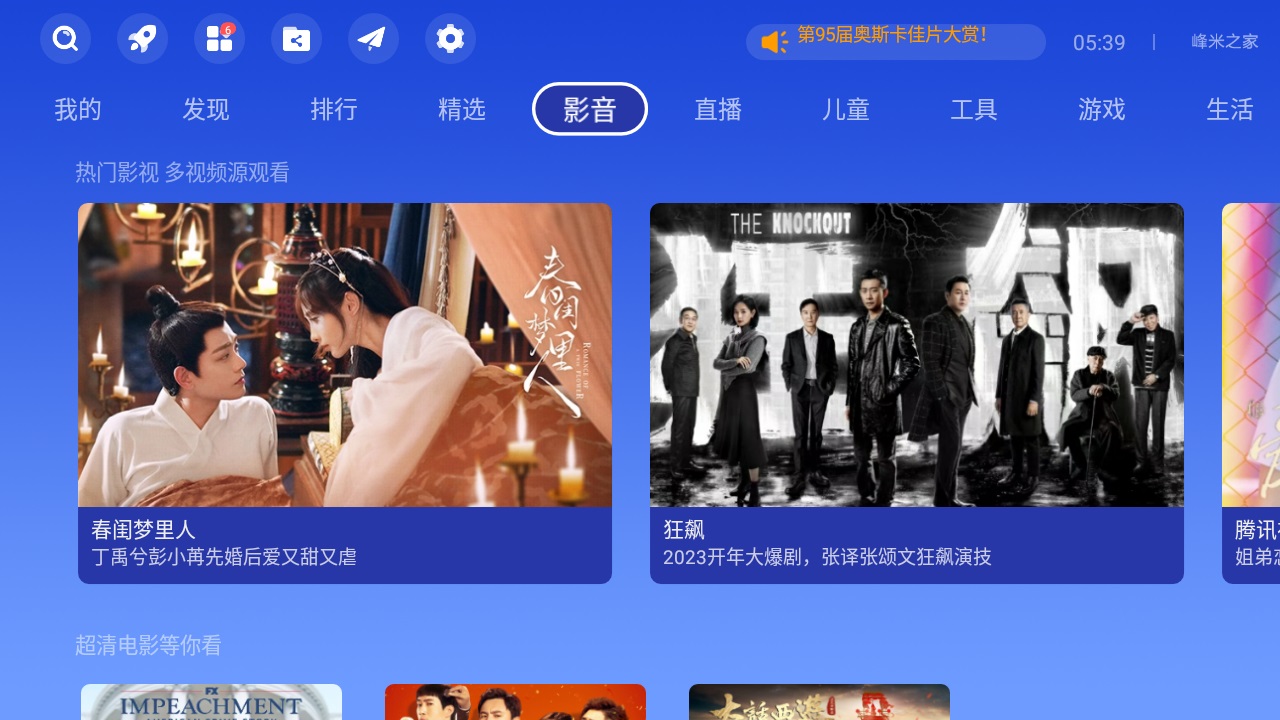Switch to the 游戏 tab
The height and width of the screenshot is (720, 1280).
click(x=1102, y=109)
